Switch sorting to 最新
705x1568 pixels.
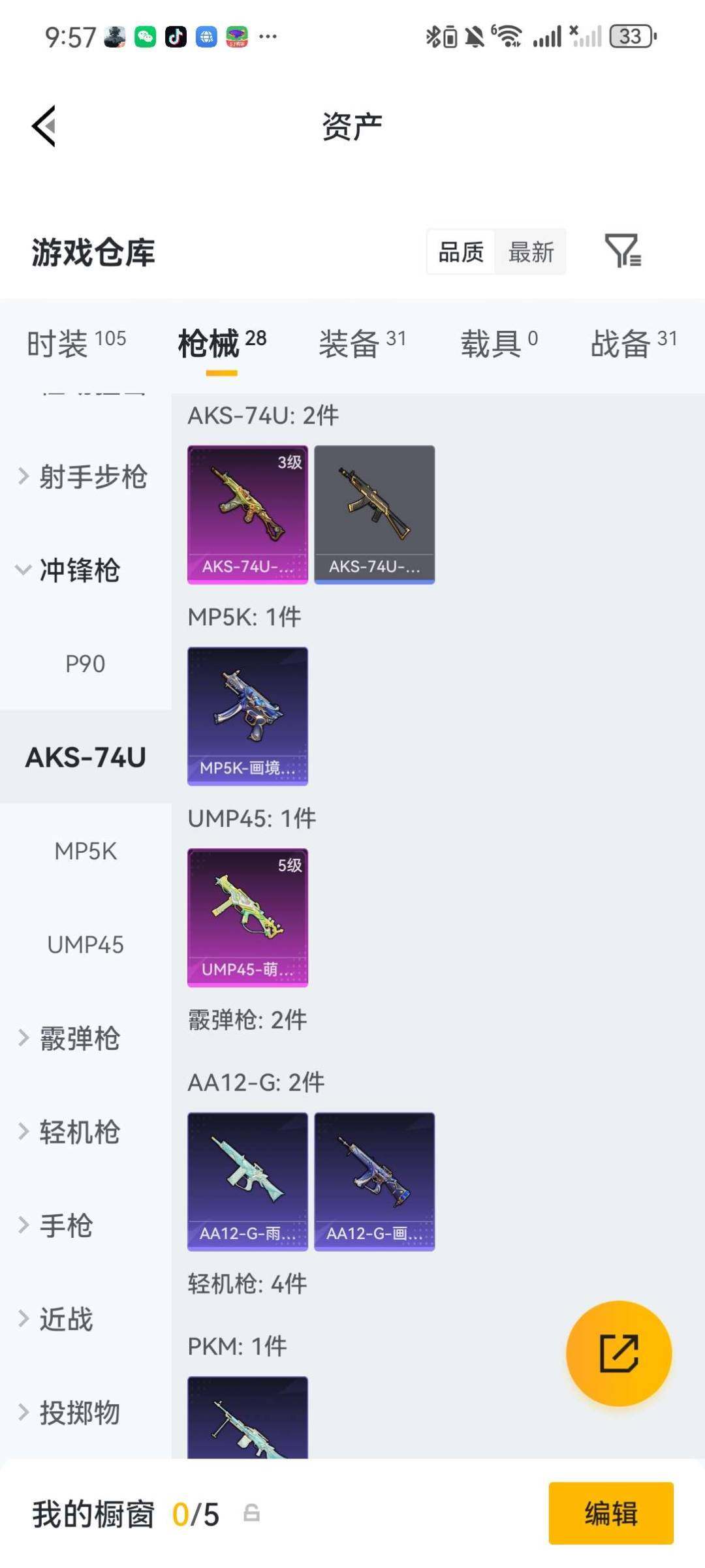pyautogui.click(x=531, y=251)
